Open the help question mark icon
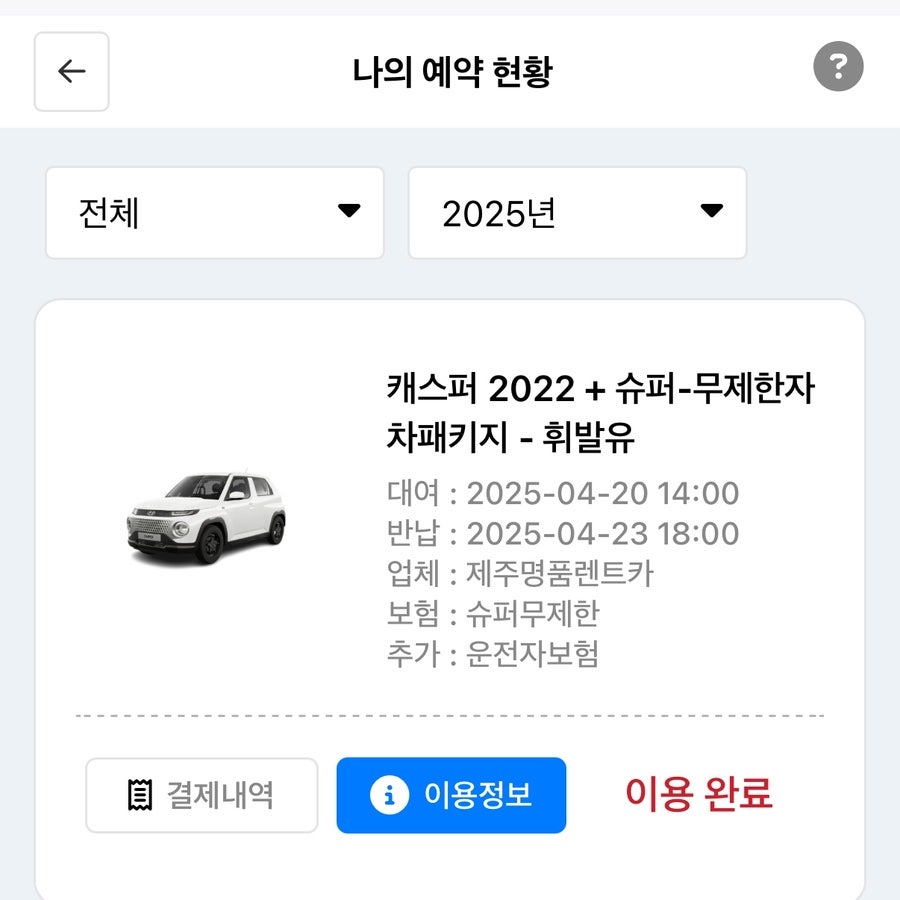The width and height of the screenshot is (900, 900). (x=837, y=68)
